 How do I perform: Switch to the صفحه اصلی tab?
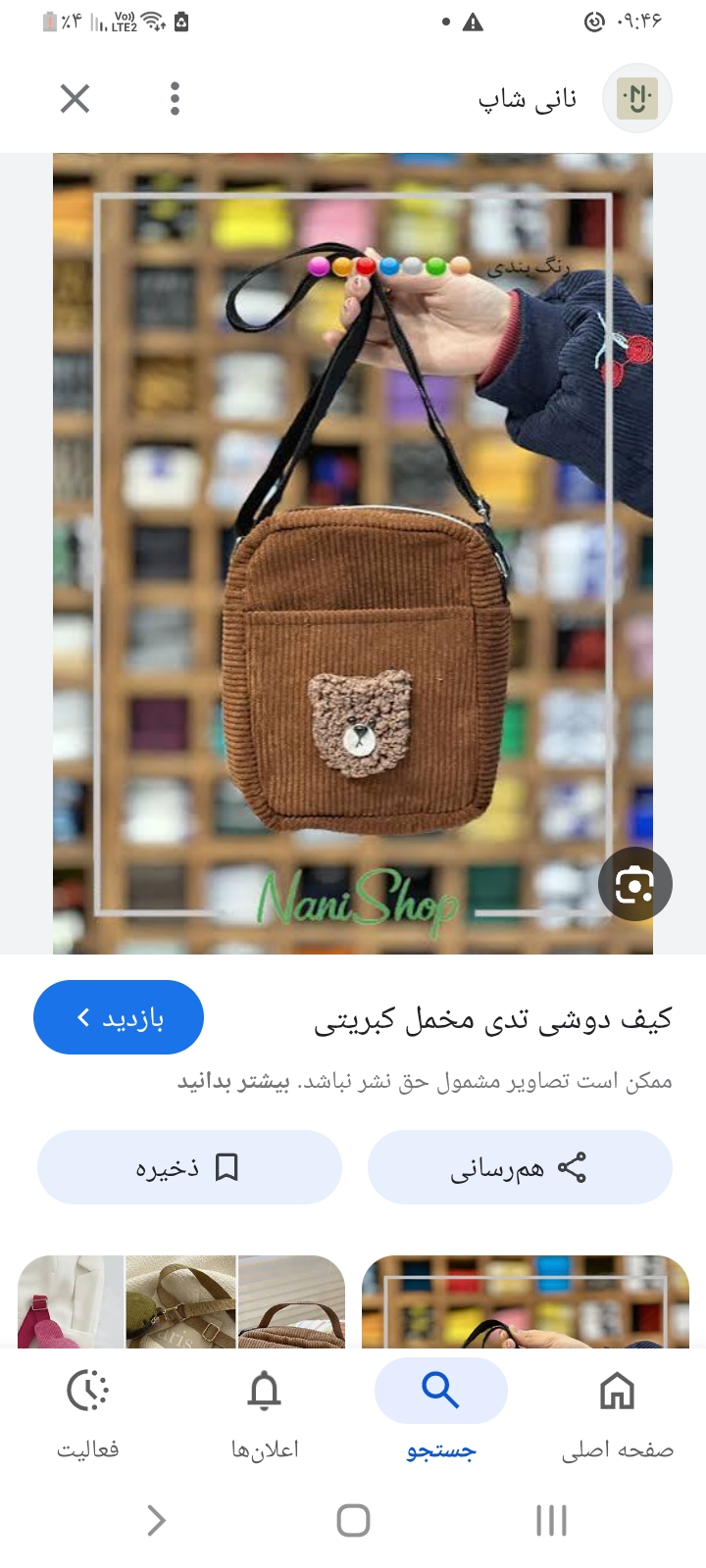pos(617,1411)
